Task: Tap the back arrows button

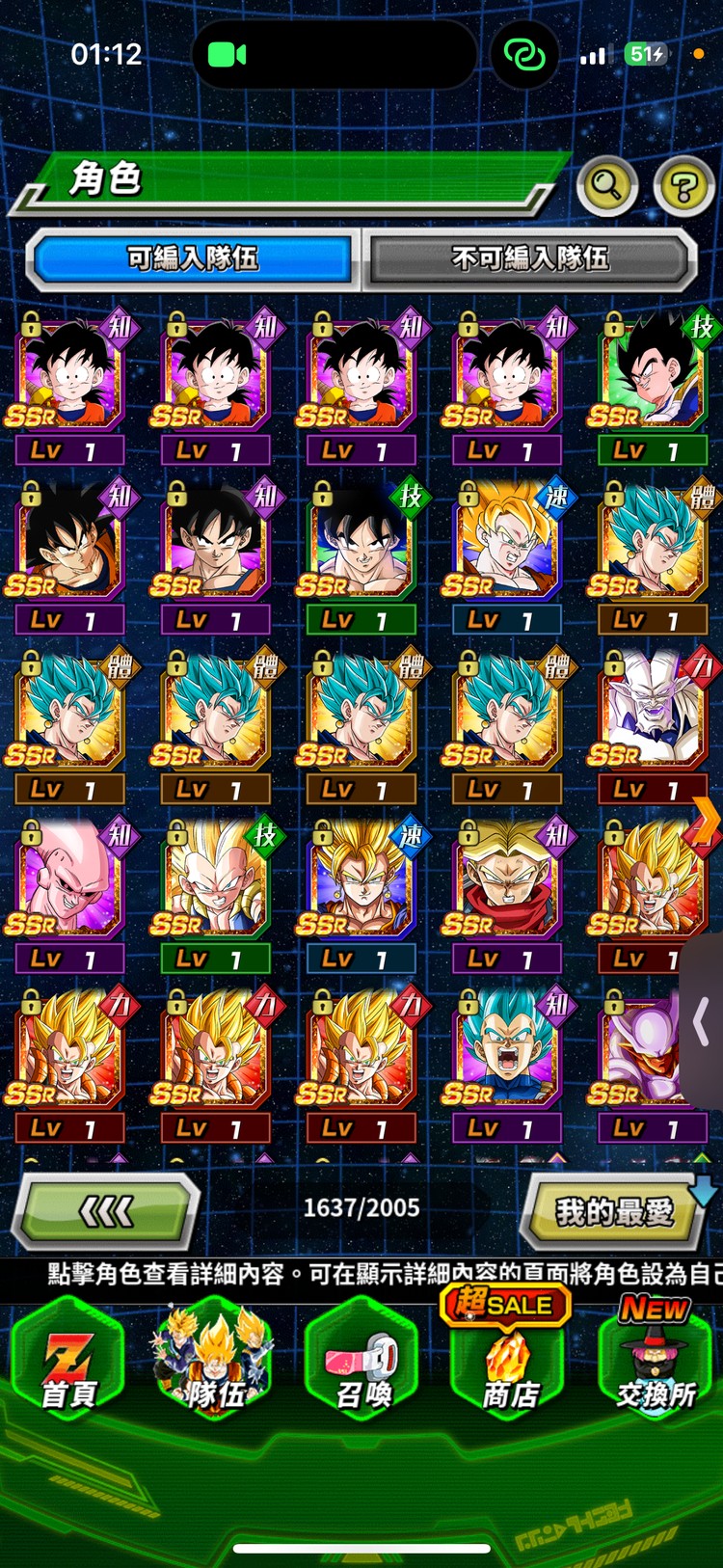Action: coord(106,1211)
